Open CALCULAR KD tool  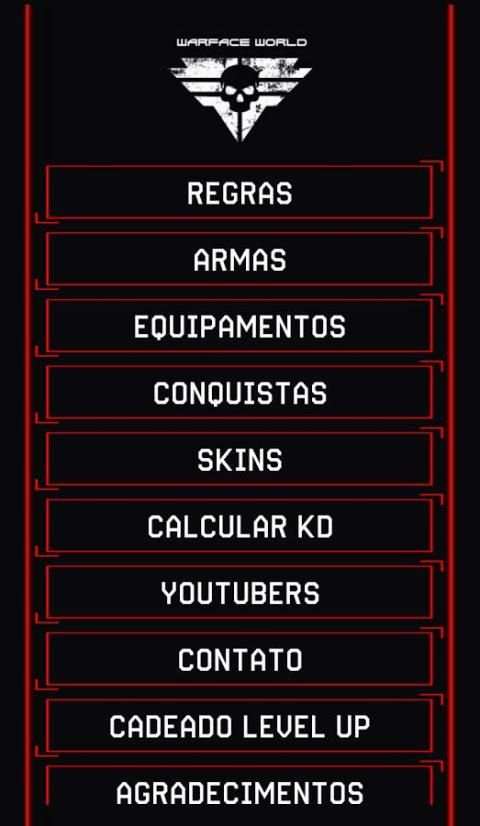[x=240, y=526]
